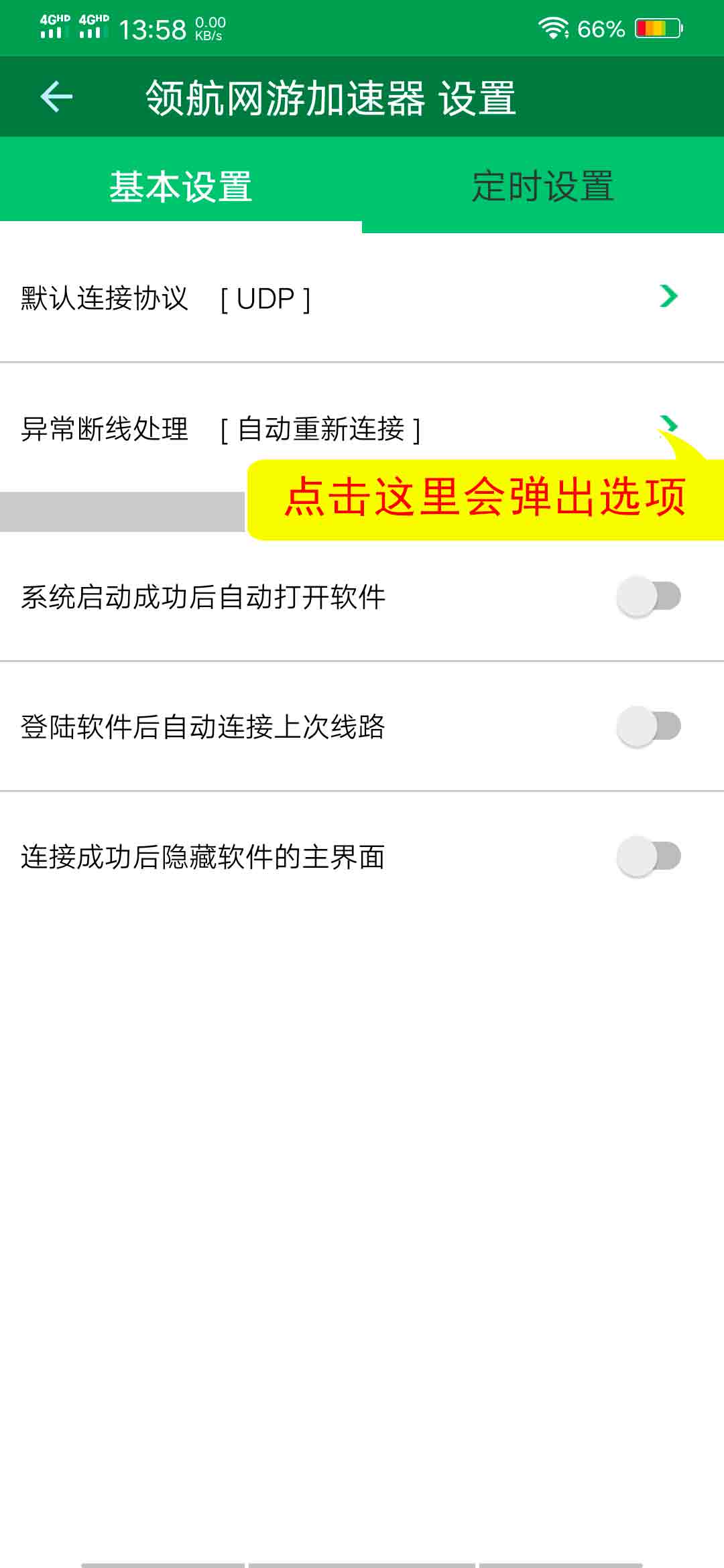
Task: Go back using the top arrow
Action: pos(56,97)
